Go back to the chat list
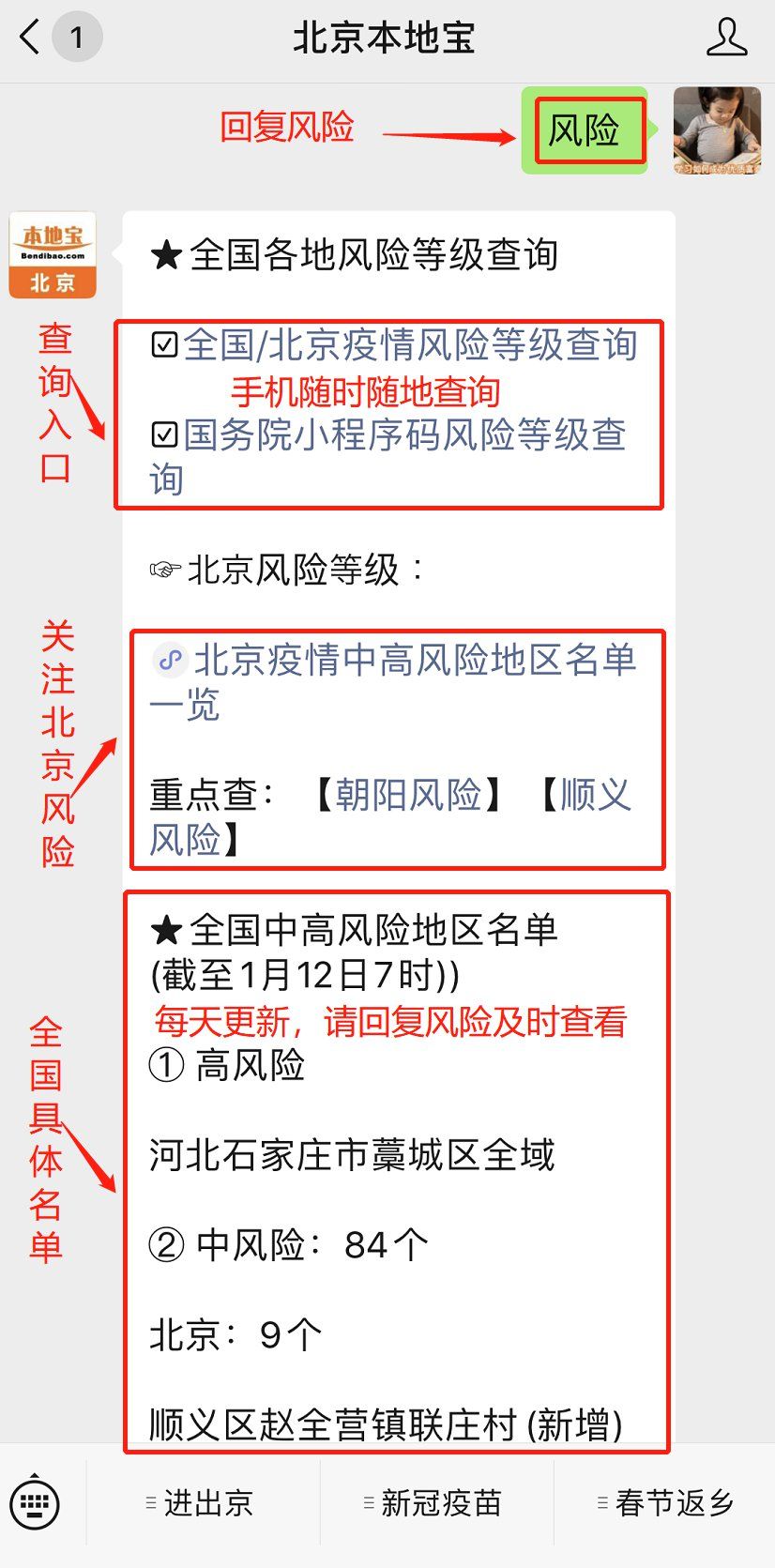 31,38
